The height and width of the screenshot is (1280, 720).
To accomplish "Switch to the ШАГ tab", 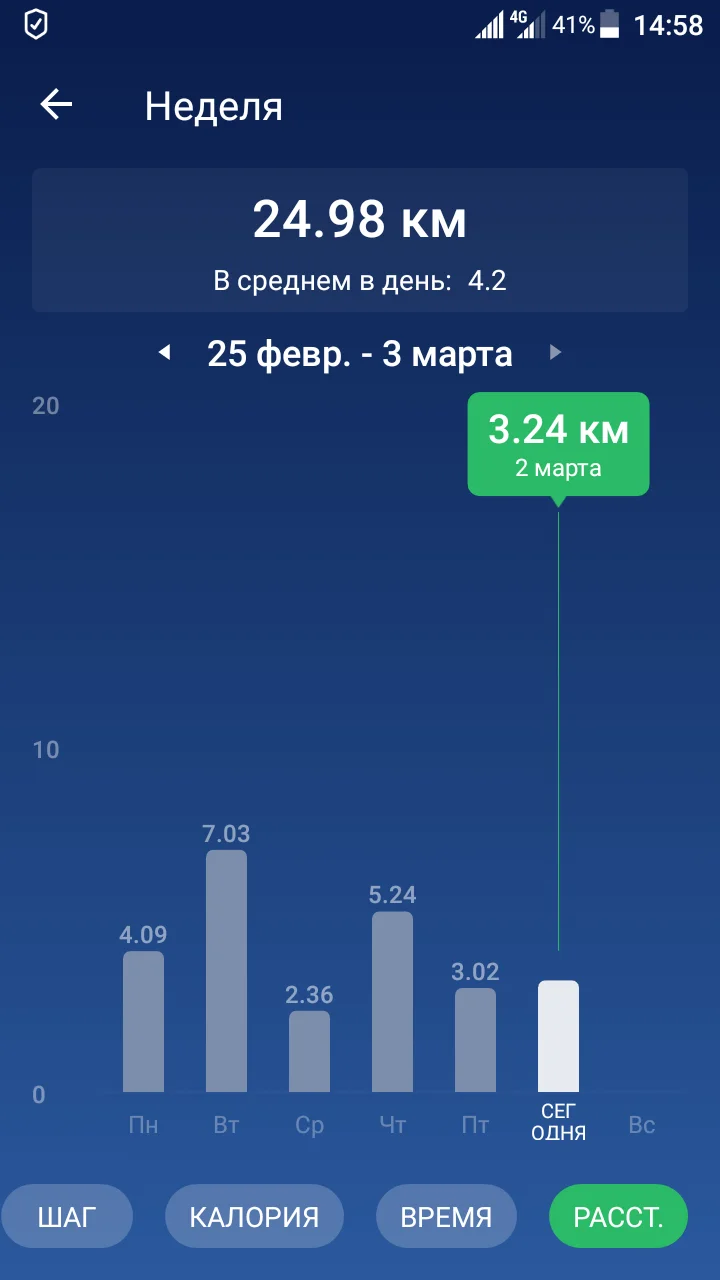I will pyautogui.click(x=67, y=1216).
